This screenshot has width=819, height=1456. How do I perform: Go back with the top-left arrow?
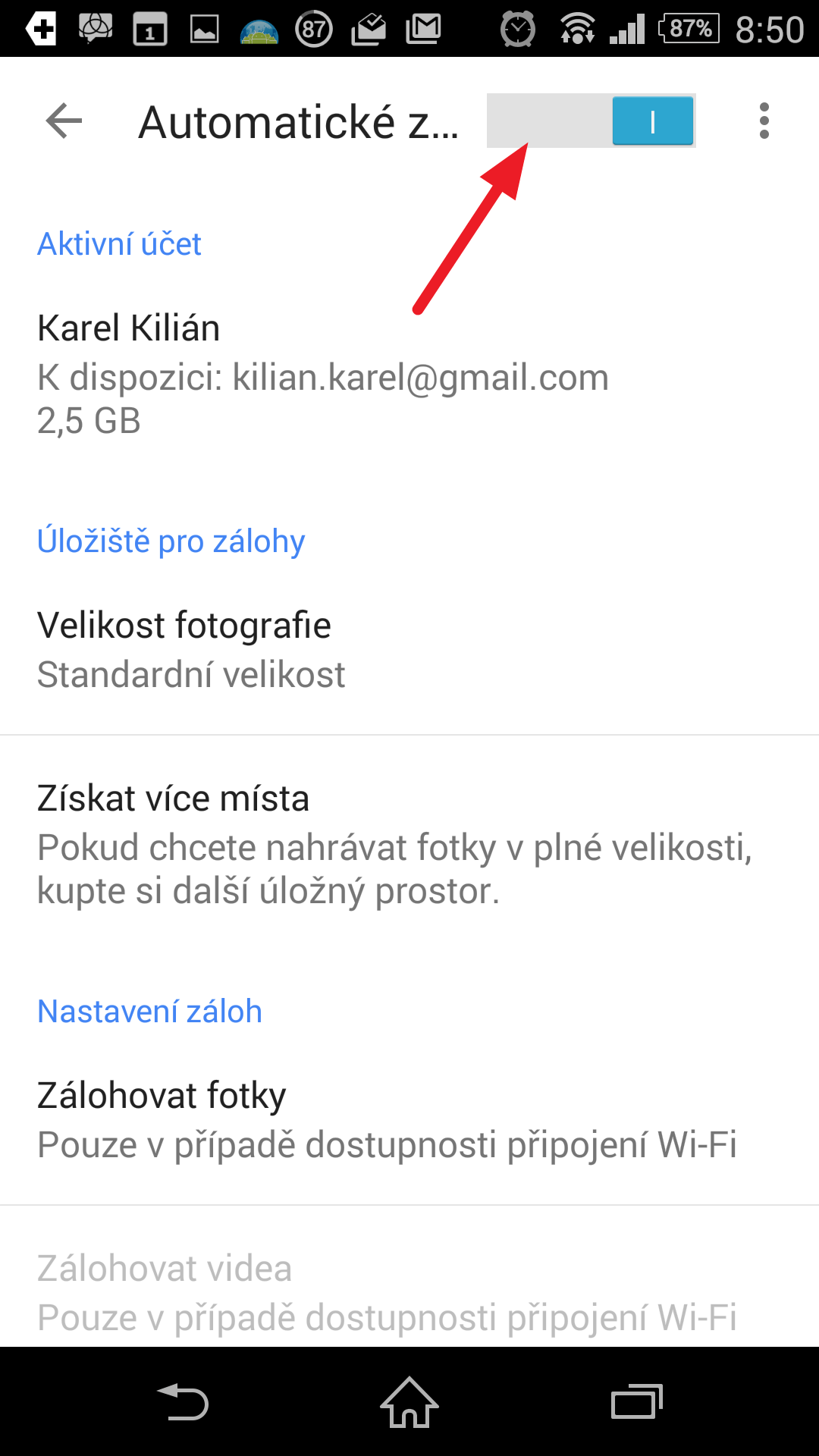[x=64, y=121]
